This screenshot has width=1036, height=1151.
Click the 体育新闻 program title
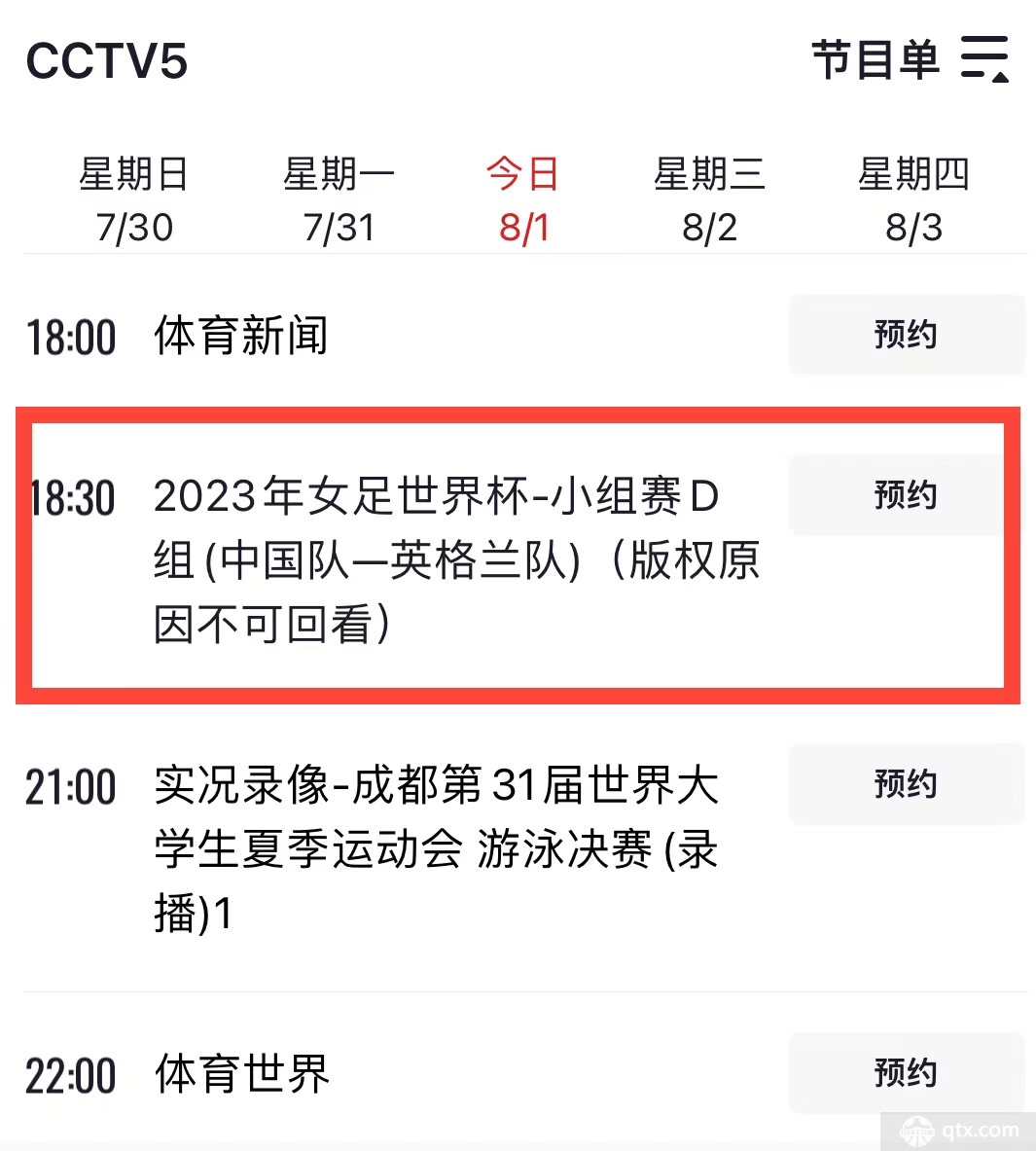coord(241,335)
